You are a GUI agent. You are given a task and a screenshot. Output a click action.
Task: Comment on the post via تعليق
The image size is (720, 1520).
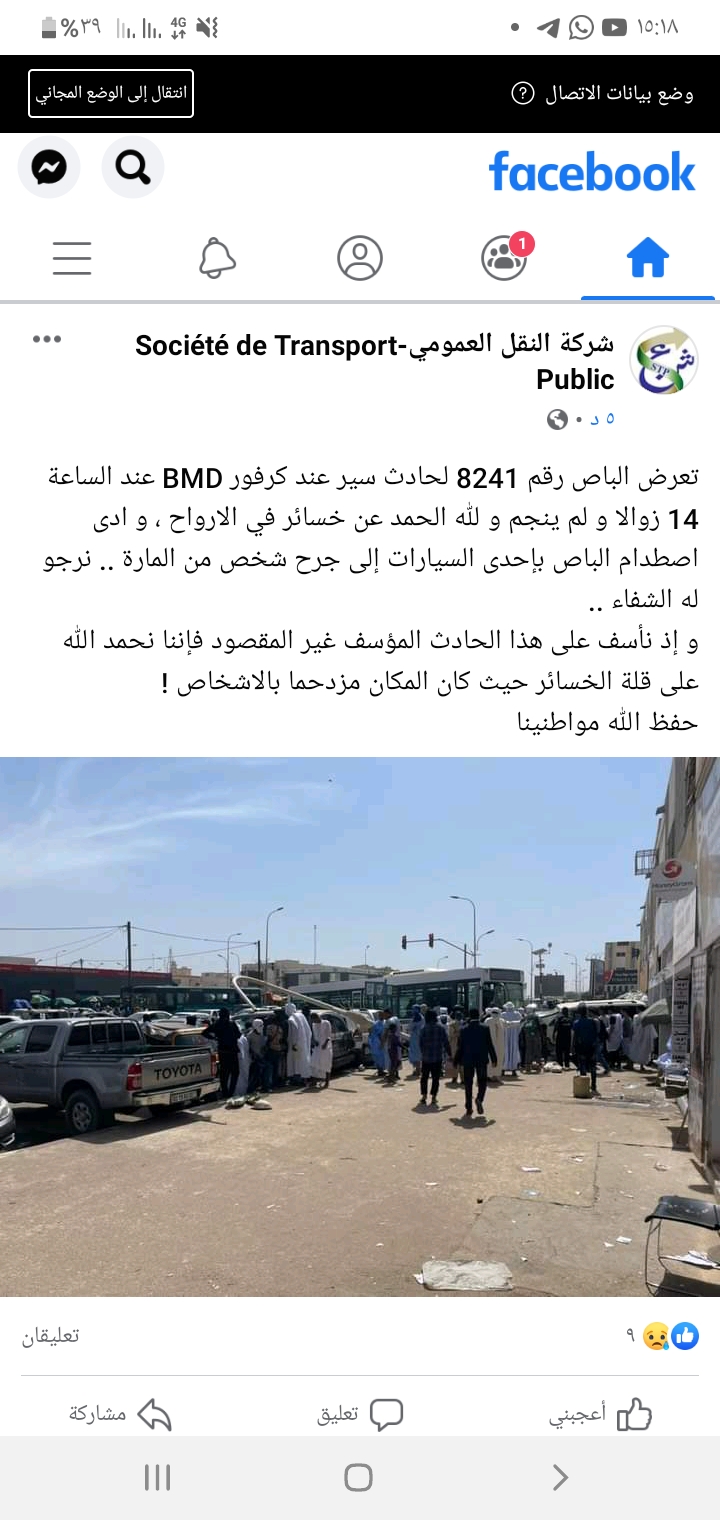click(360, 1414)
